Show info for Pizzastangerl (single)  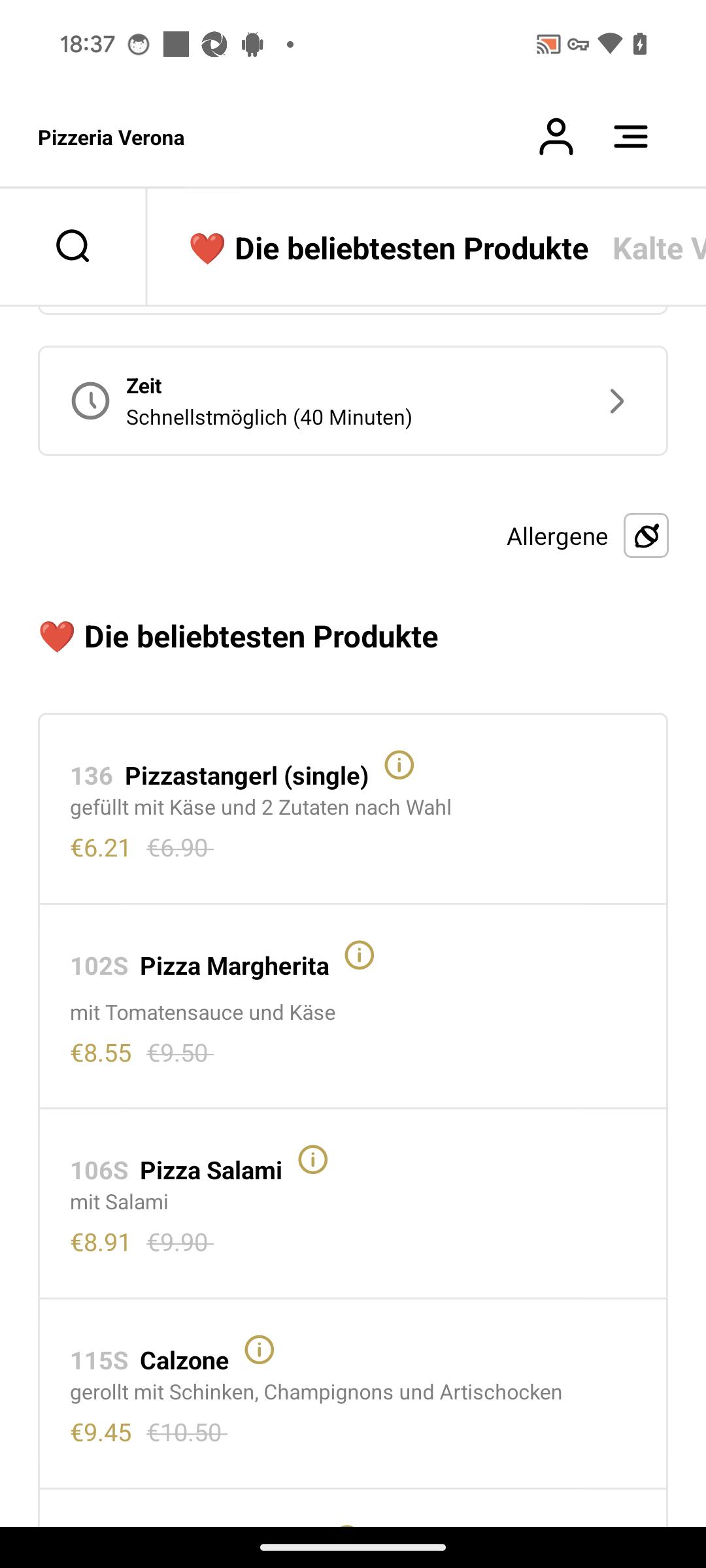tap(399, 765)
